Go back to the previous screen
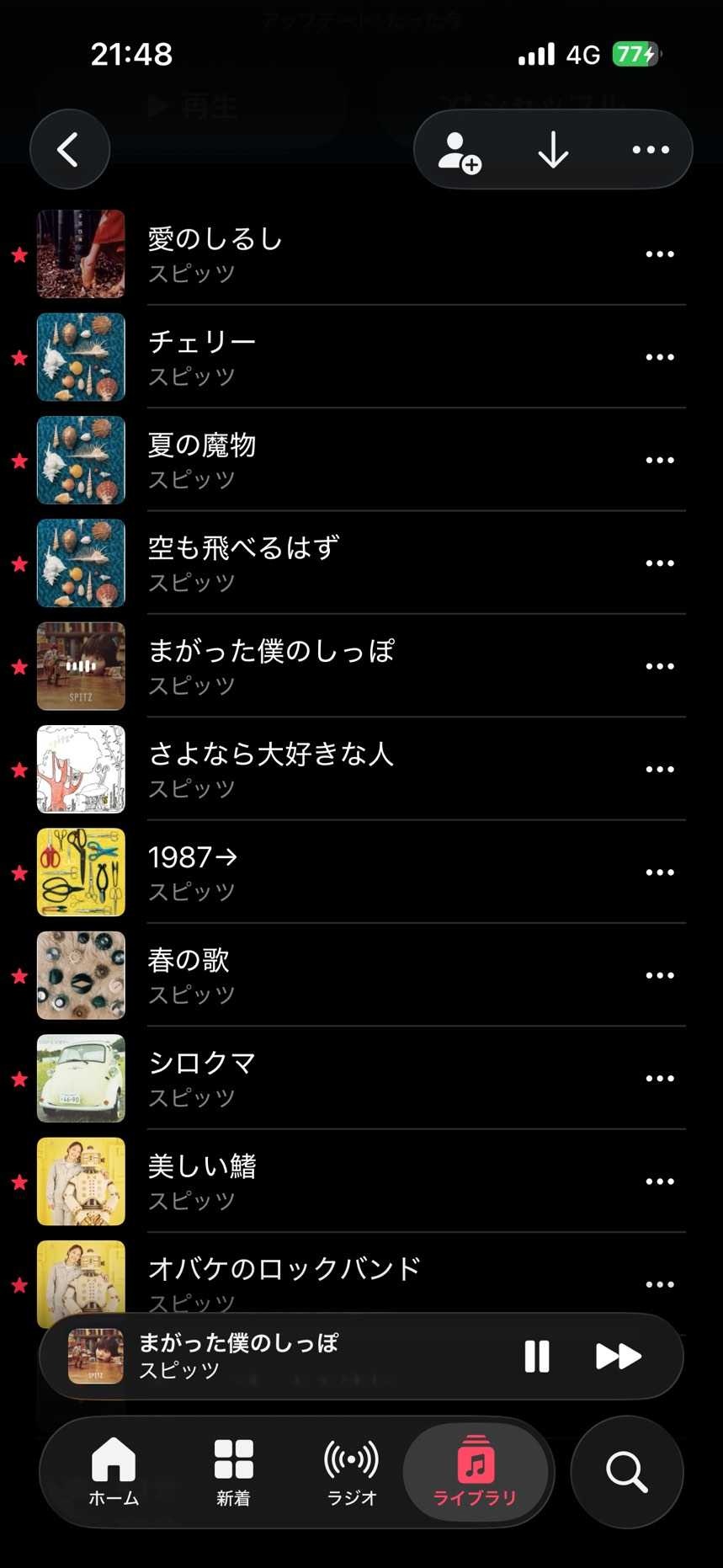 pyautogui.click(x=70, y=150)
